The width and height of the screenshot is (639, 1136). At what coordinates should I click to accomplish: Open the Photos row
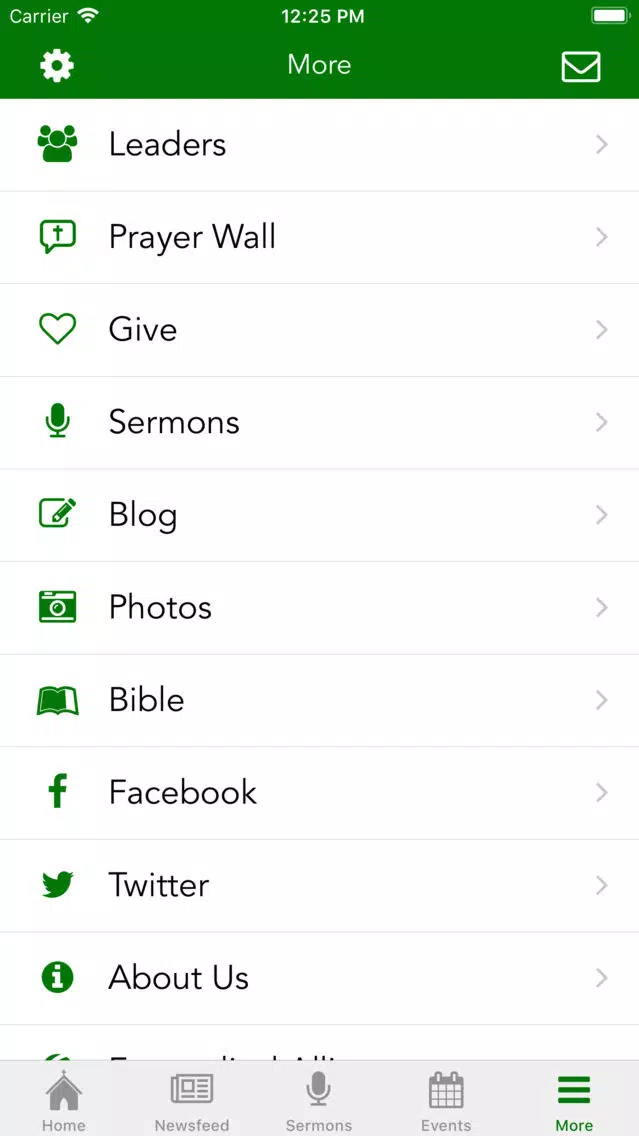[x=320, y=608]
